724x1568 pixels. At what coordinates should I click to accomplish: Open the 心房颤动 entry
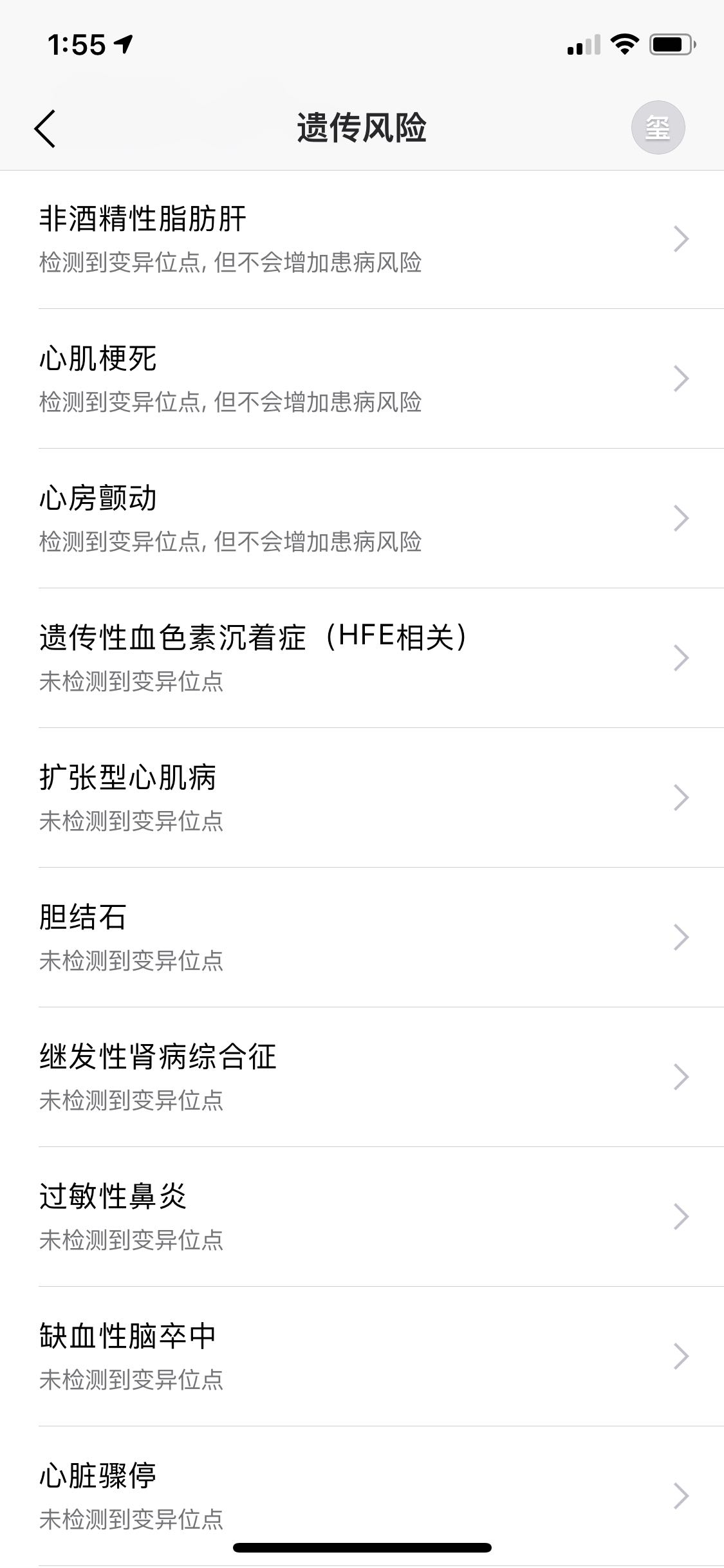click(360, 519)
